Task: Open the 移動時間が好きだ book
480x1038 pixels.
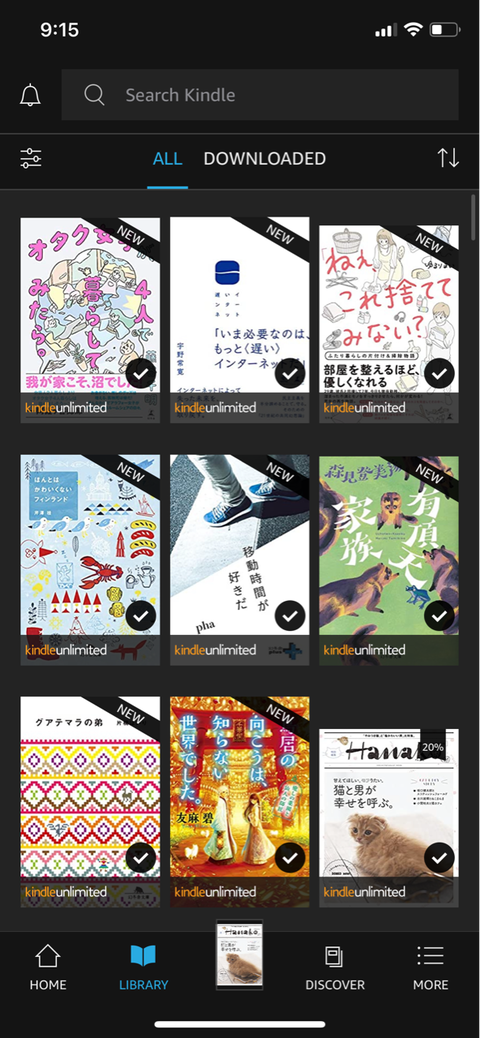Action: (x=240, y=560)
